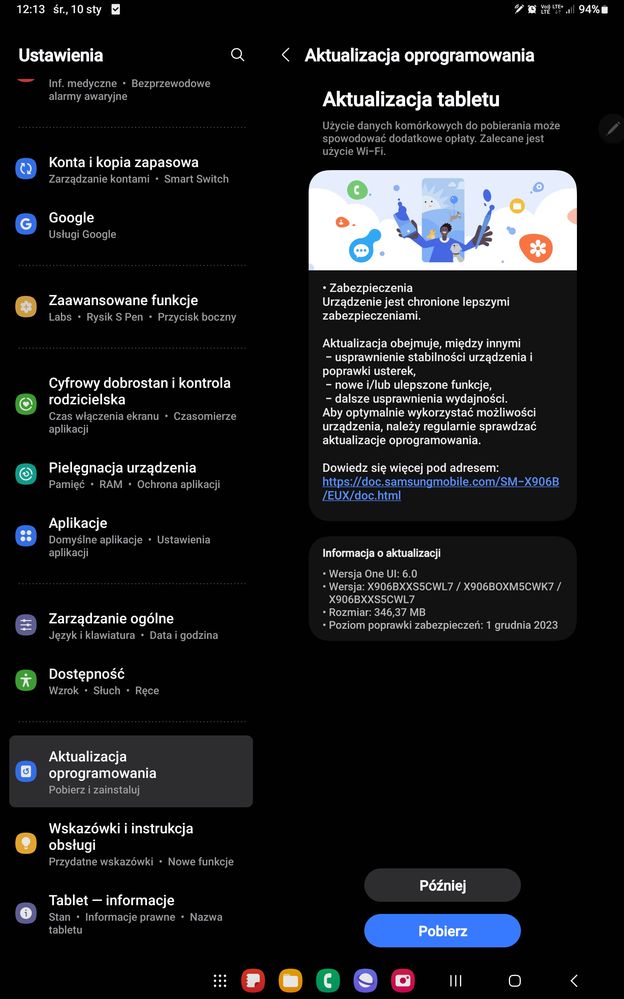Open Konta i kopia zapasowa settings
Image resolution: width=624 pixels, height=999 pixels.
pos(123,169)
